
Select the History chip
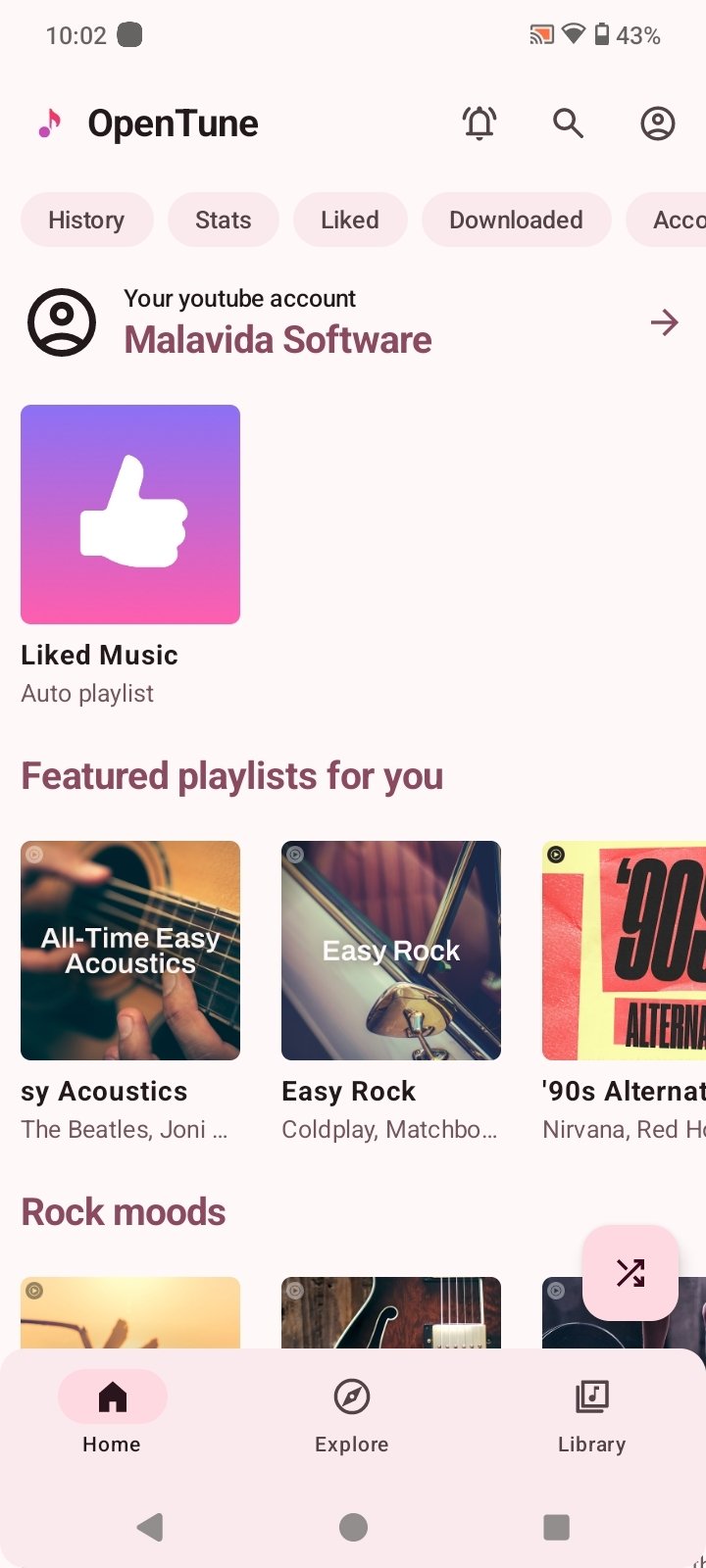click(x=86, y=220)
